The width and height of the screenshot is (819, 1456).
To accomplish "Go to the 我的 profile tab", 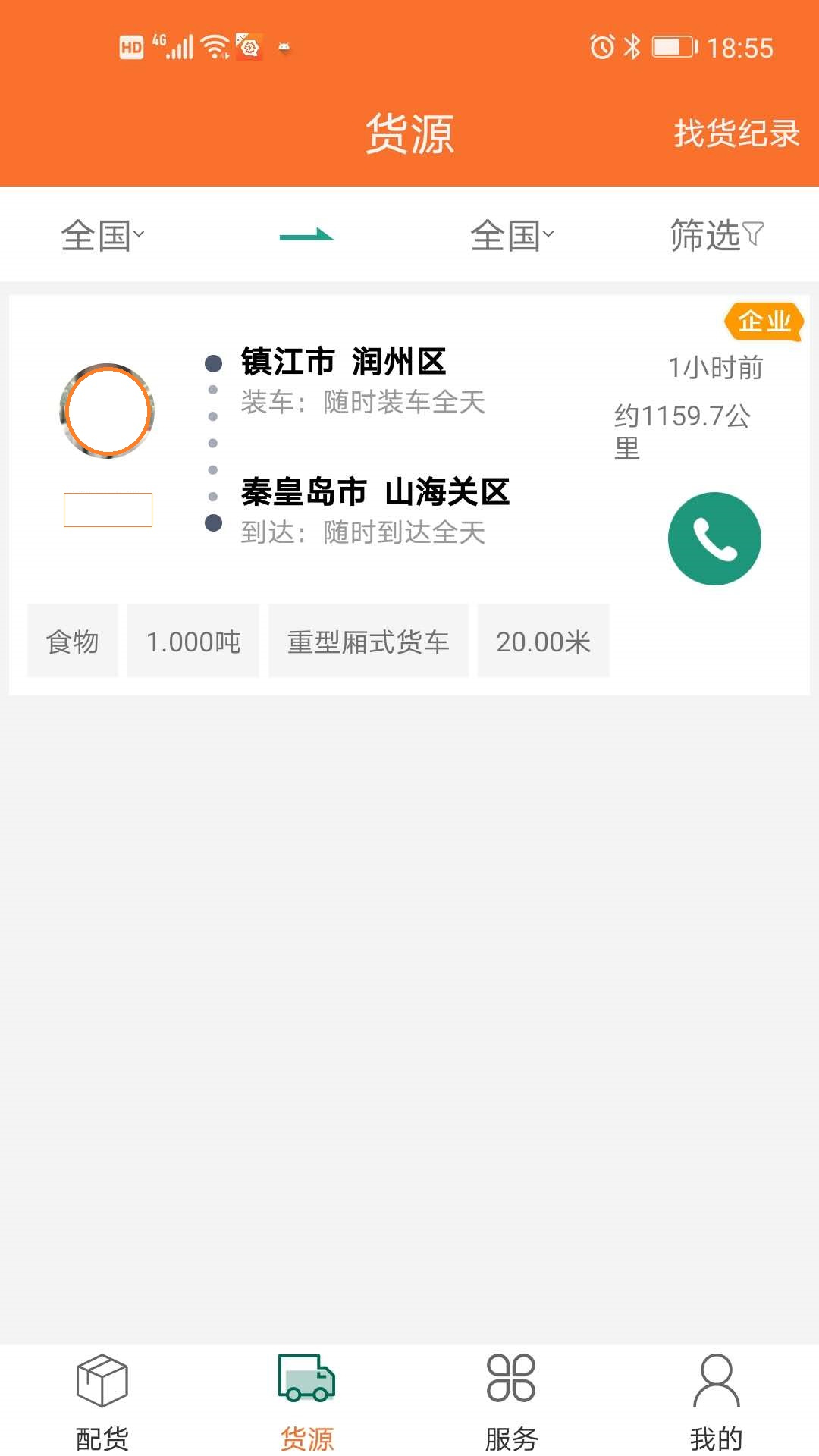I will click(716, 1401).
